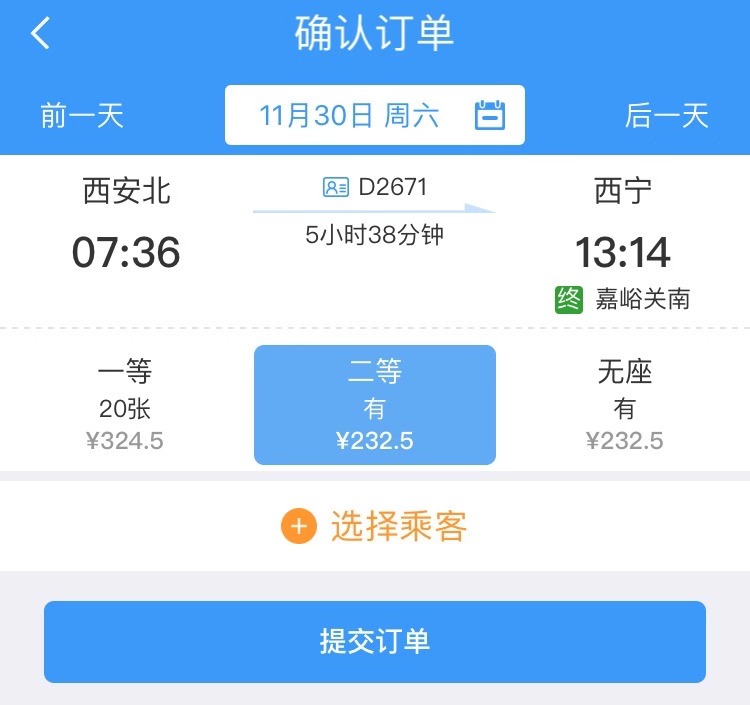Select 一等 seat at ¥324.5
The image size is (750, 705).
pyautogui.click(x=125, y=405)
